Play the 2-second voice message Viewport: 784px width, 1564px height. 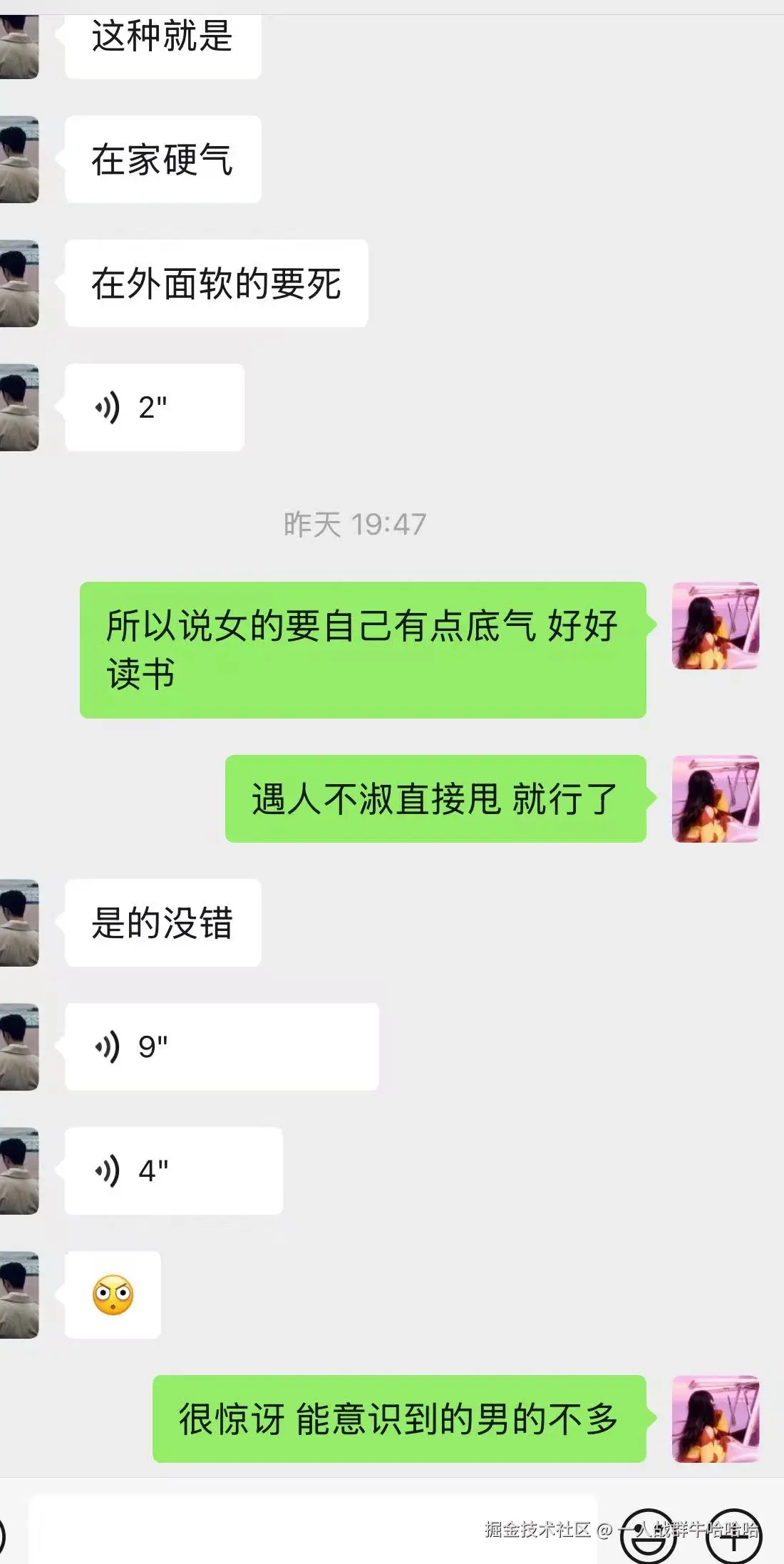(153, 407)
